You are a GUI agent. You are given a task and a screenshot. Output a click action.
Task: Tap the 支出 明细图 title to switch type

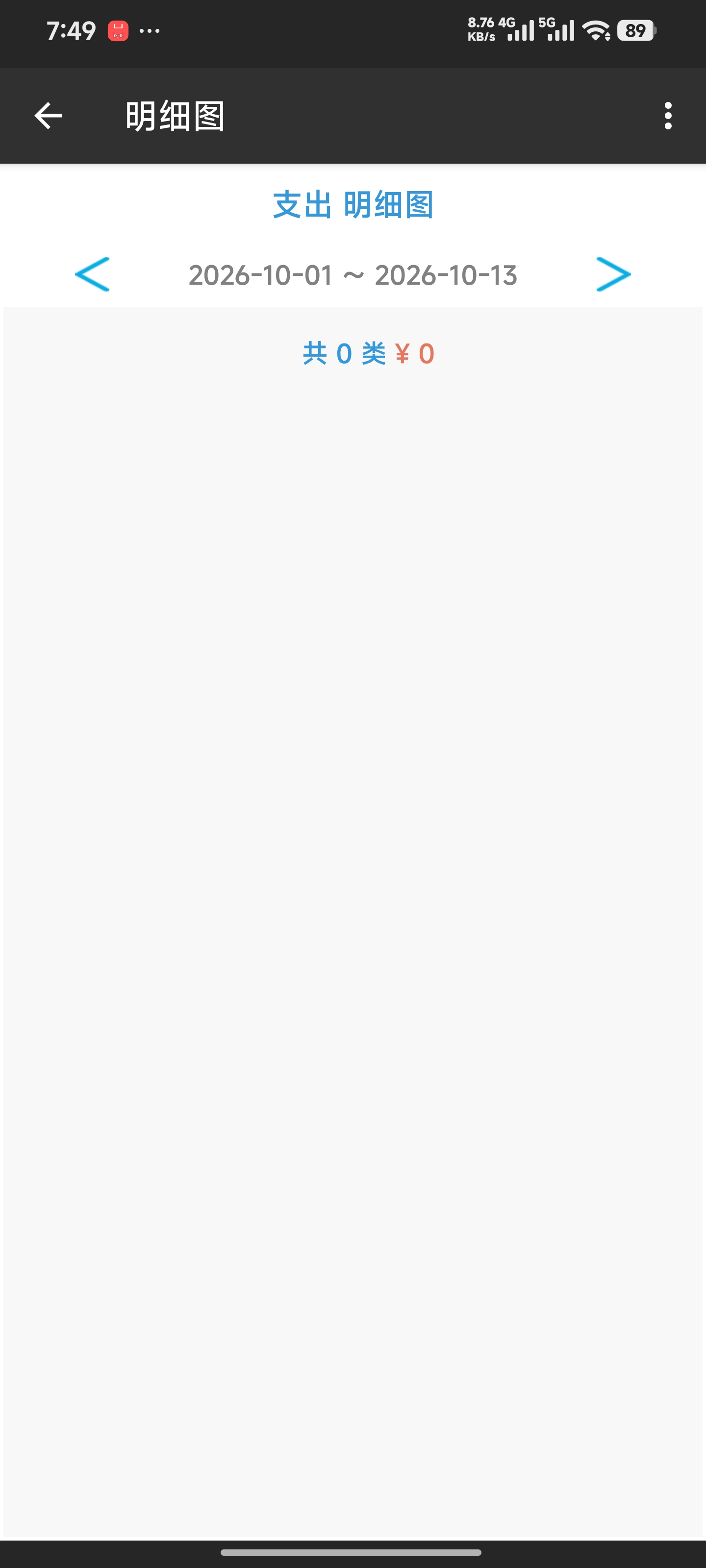(353, 204)
